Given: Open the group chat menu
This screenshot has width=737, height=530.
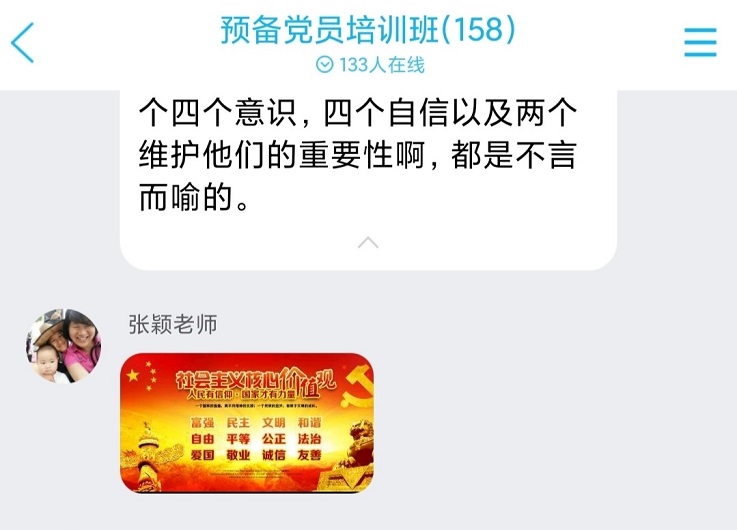Looking at the screenshot, I should pyautogui.click(x=699, y=42).
